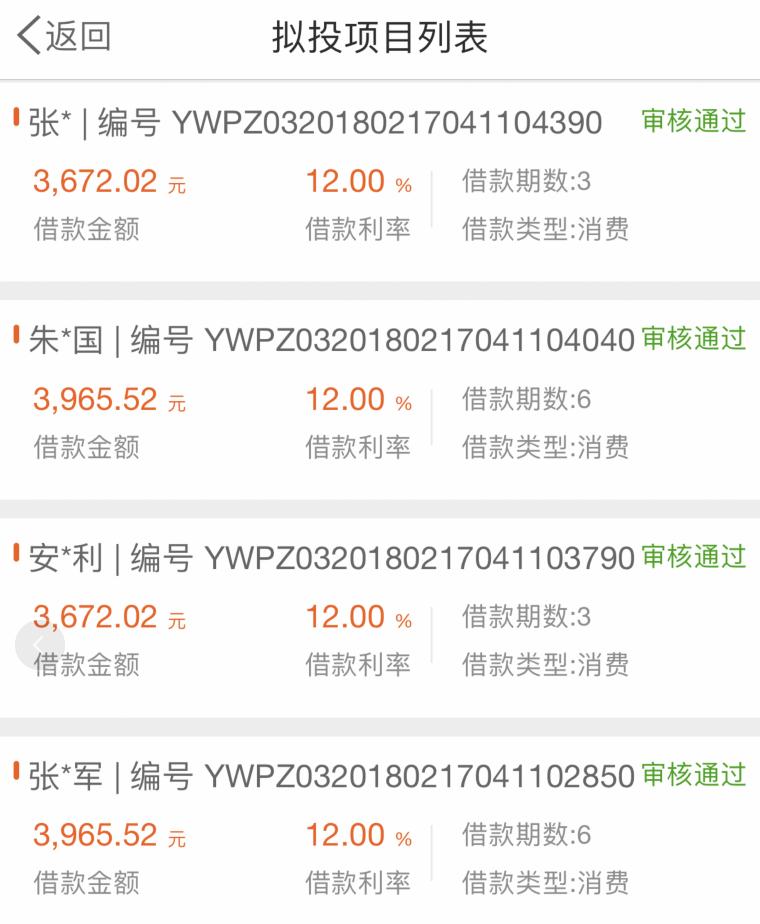The width and height of the screenshot is (760, 924).
Task: Tap the back arrow chevron icon
Action: [x=30, y=36]
